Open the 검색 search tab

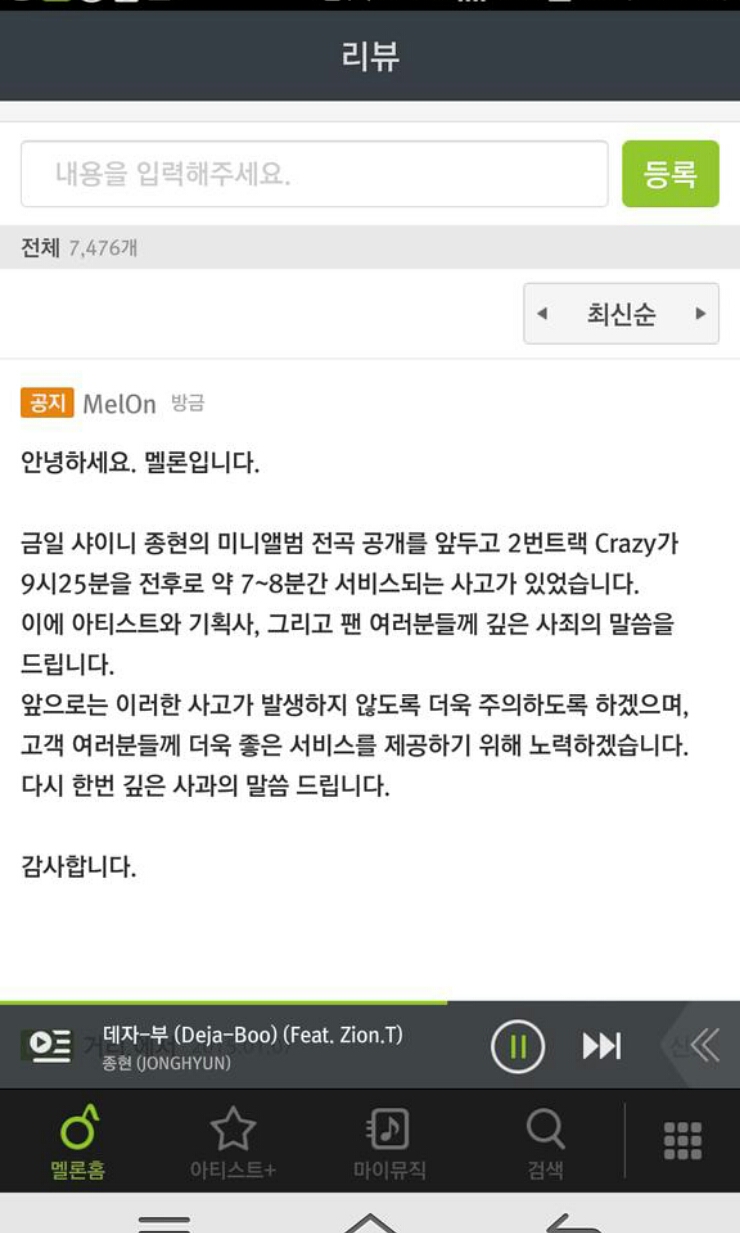[x=545, y=1142]
